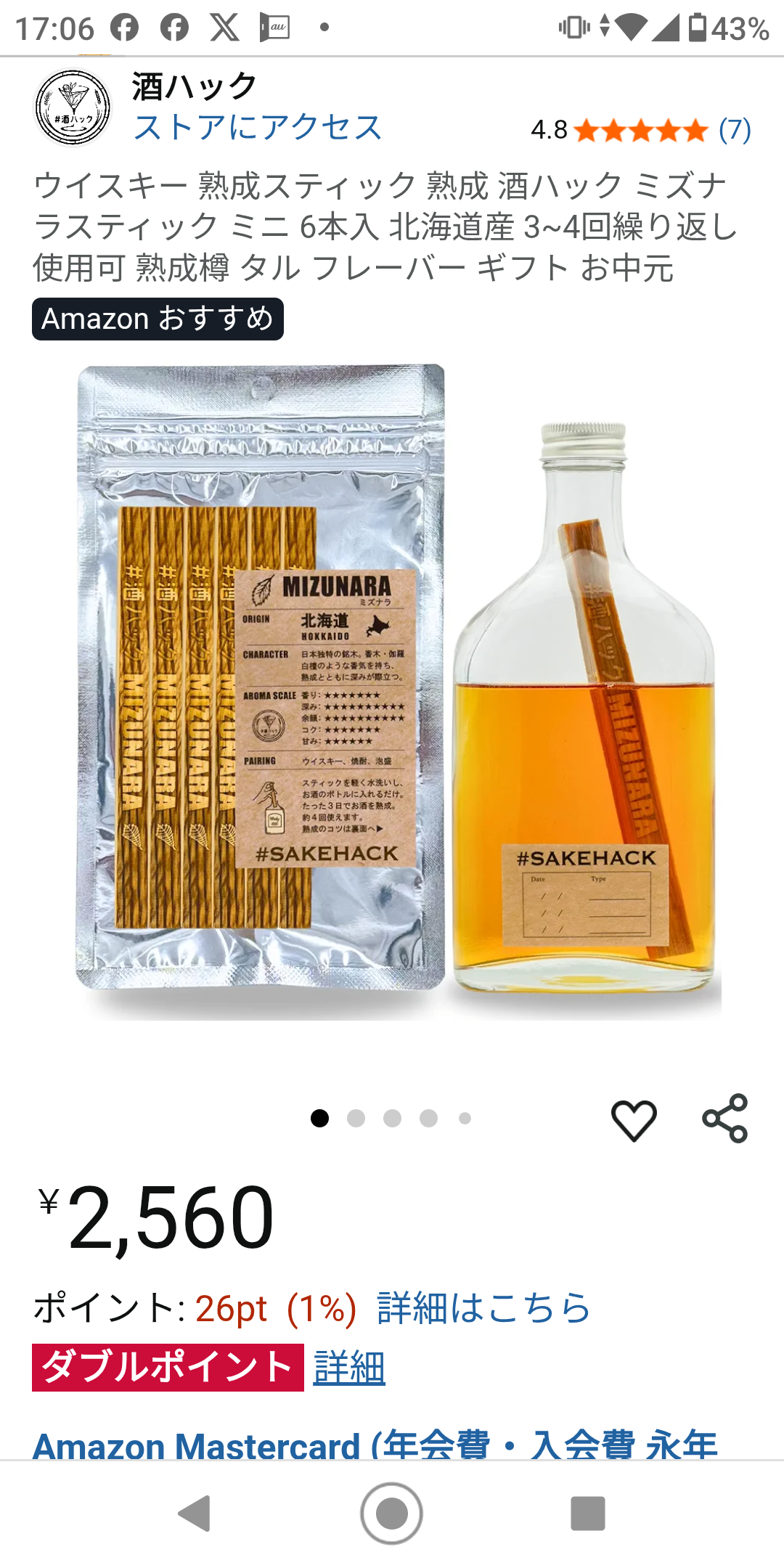Open 詳細 link beside ダブルポイント
Image resolution: width=784 pixels, height=1568 pixels.
349,1368
